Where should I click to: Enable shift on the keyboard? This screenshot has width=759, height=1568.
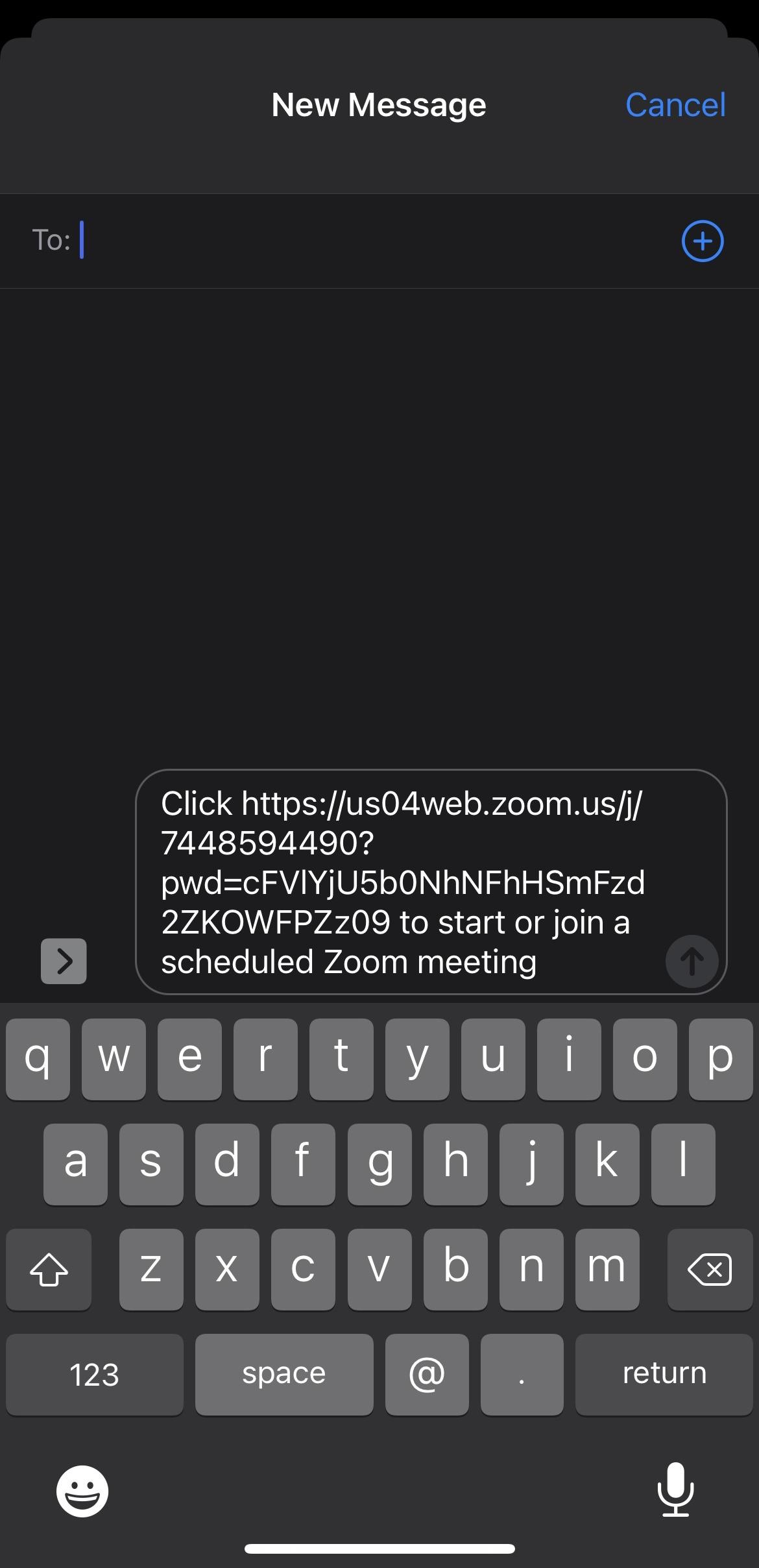[49, 1270]
